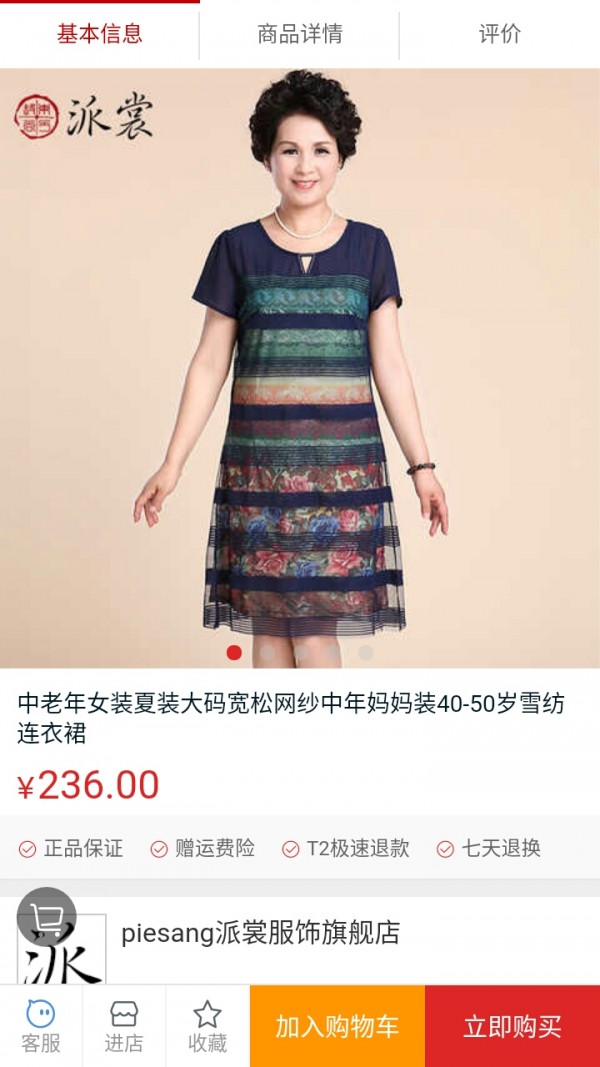Viewport: 600px width, 1067px height.
Task: Tap the floating shopping cart icon
Action: [x=46, y=917]
